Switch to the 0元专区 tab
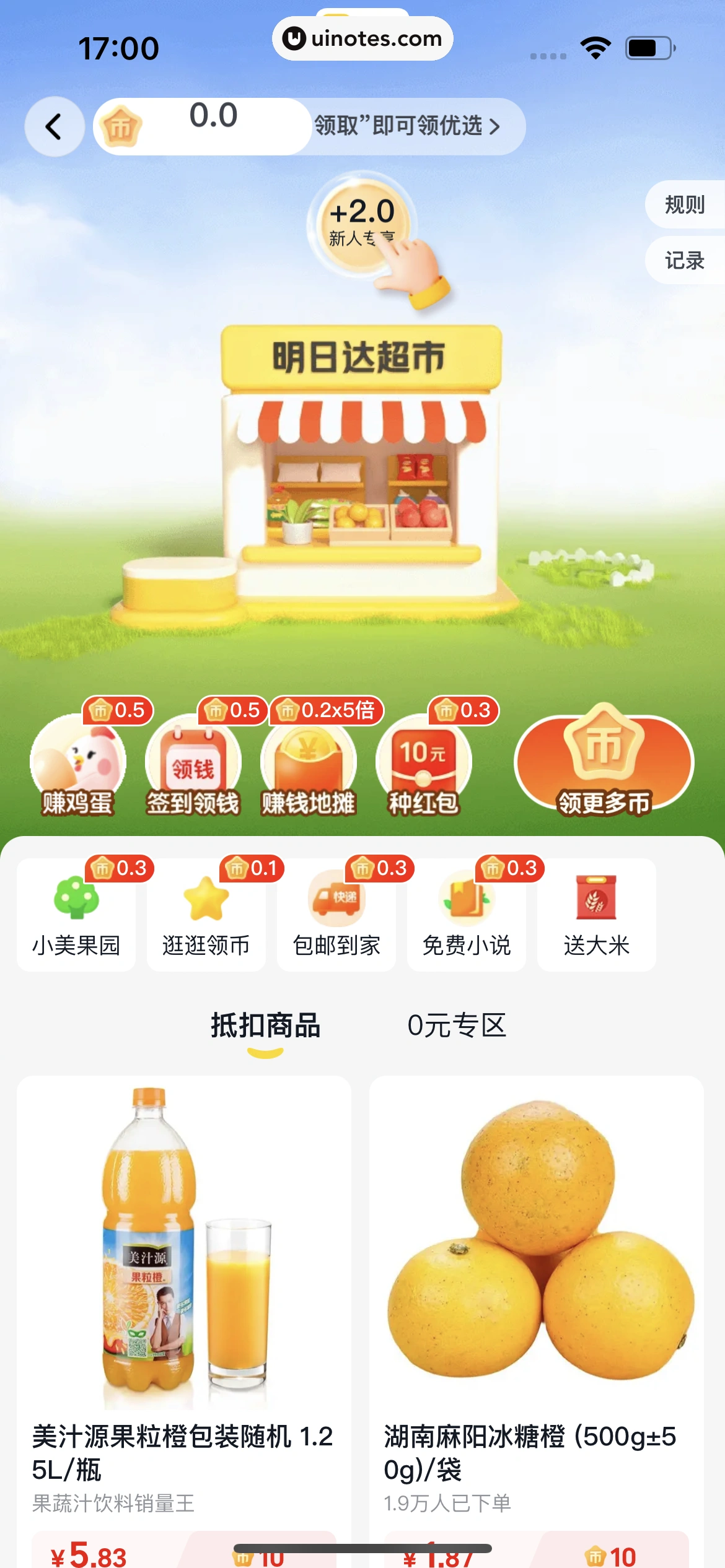Screen dimensions: 725x1568 [x=457, y=1025]
